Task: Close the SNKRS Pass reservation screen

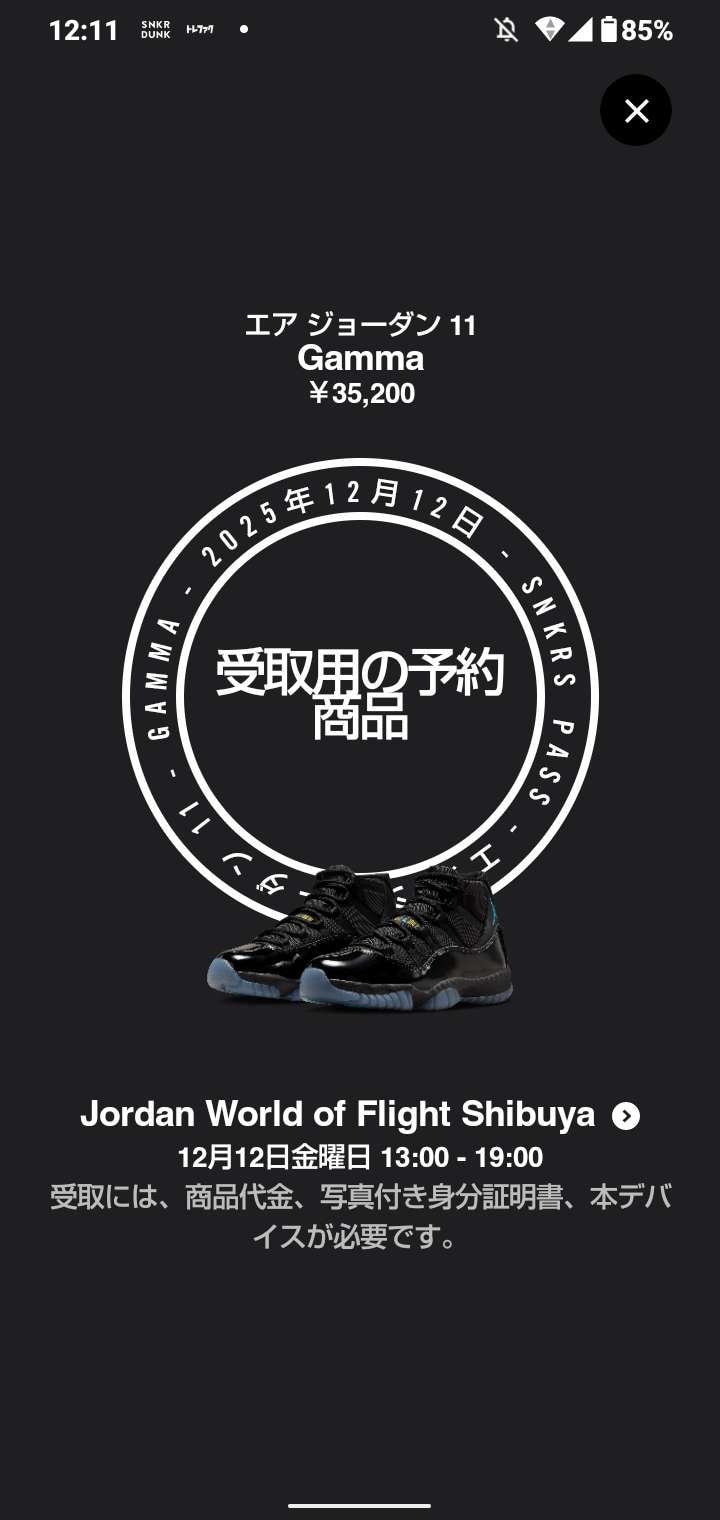Action: point(636,110)
